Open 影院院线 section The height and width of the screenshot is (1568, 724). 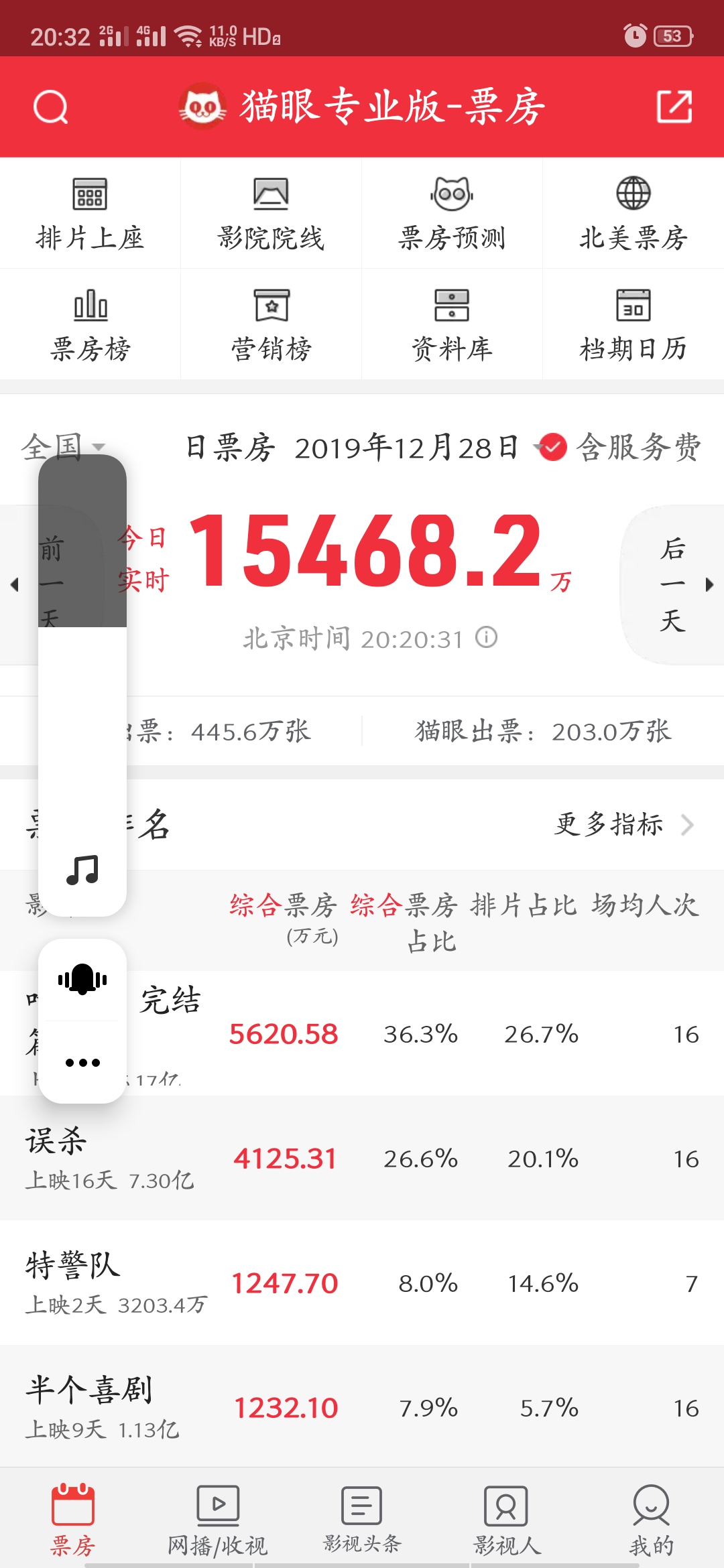point(271,214)
